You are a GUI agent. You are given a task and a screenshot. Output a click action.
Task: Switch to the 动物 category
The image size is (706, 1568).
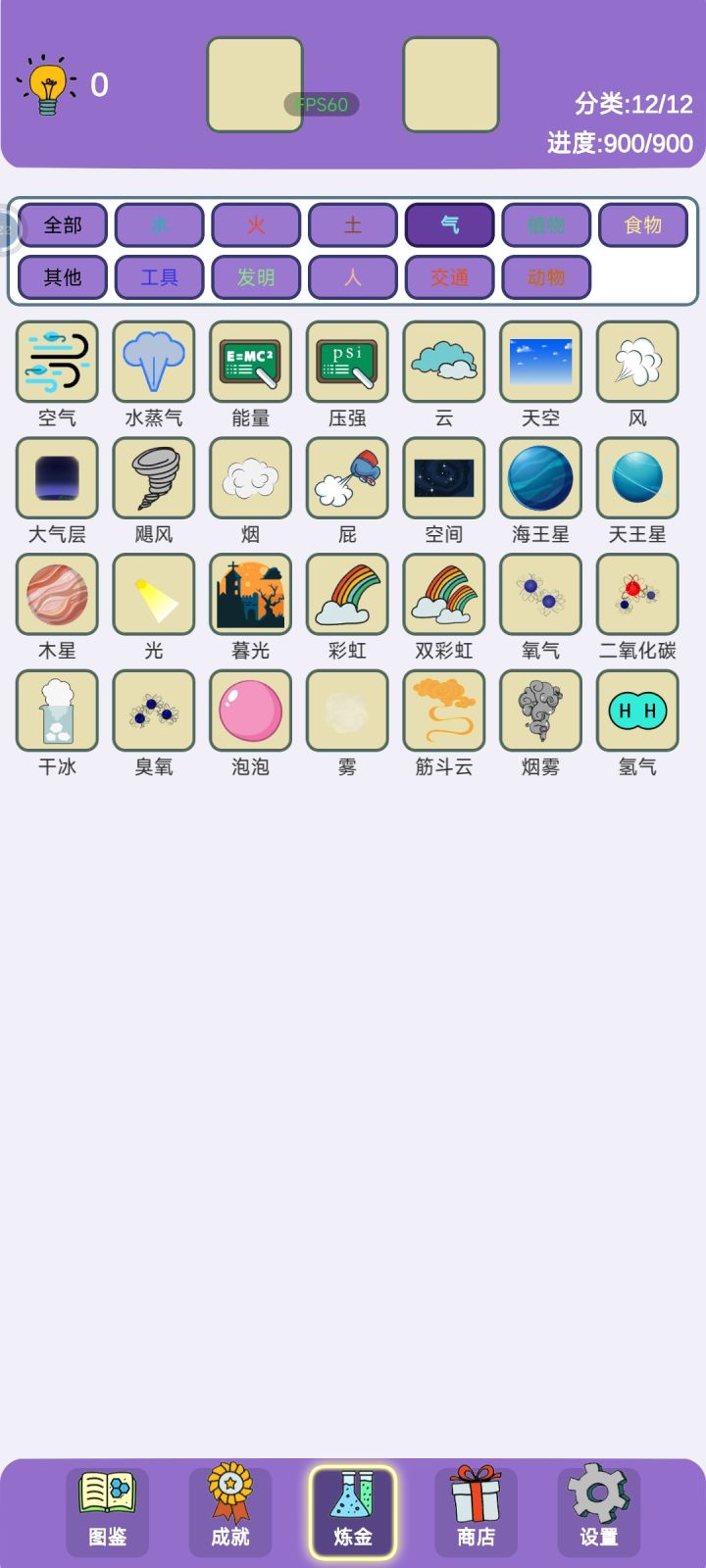click(546, 277)
